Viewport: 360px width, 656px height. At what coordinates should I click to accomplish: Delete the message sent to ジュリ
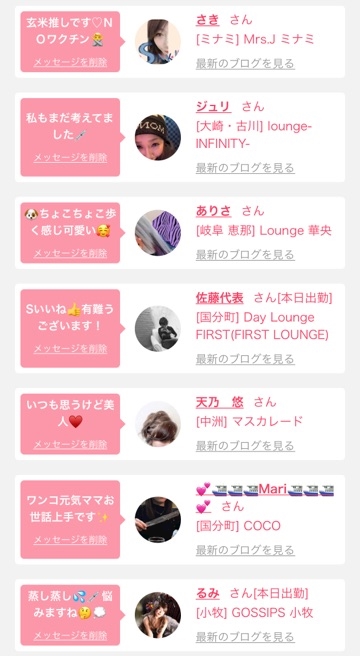point(70,158)
